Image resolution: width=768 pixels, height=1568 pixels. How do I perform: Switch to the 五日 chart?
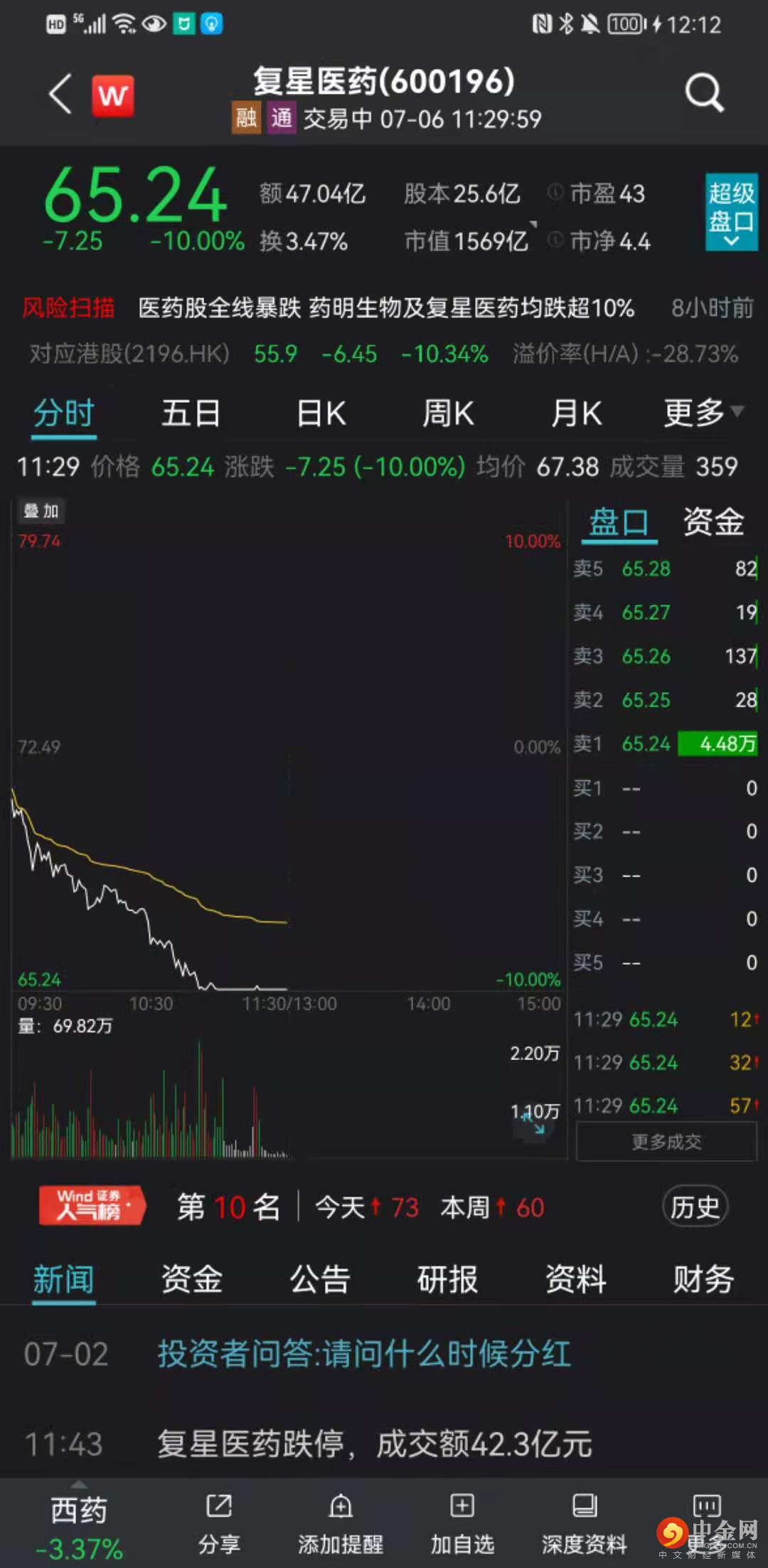point(191,413)
